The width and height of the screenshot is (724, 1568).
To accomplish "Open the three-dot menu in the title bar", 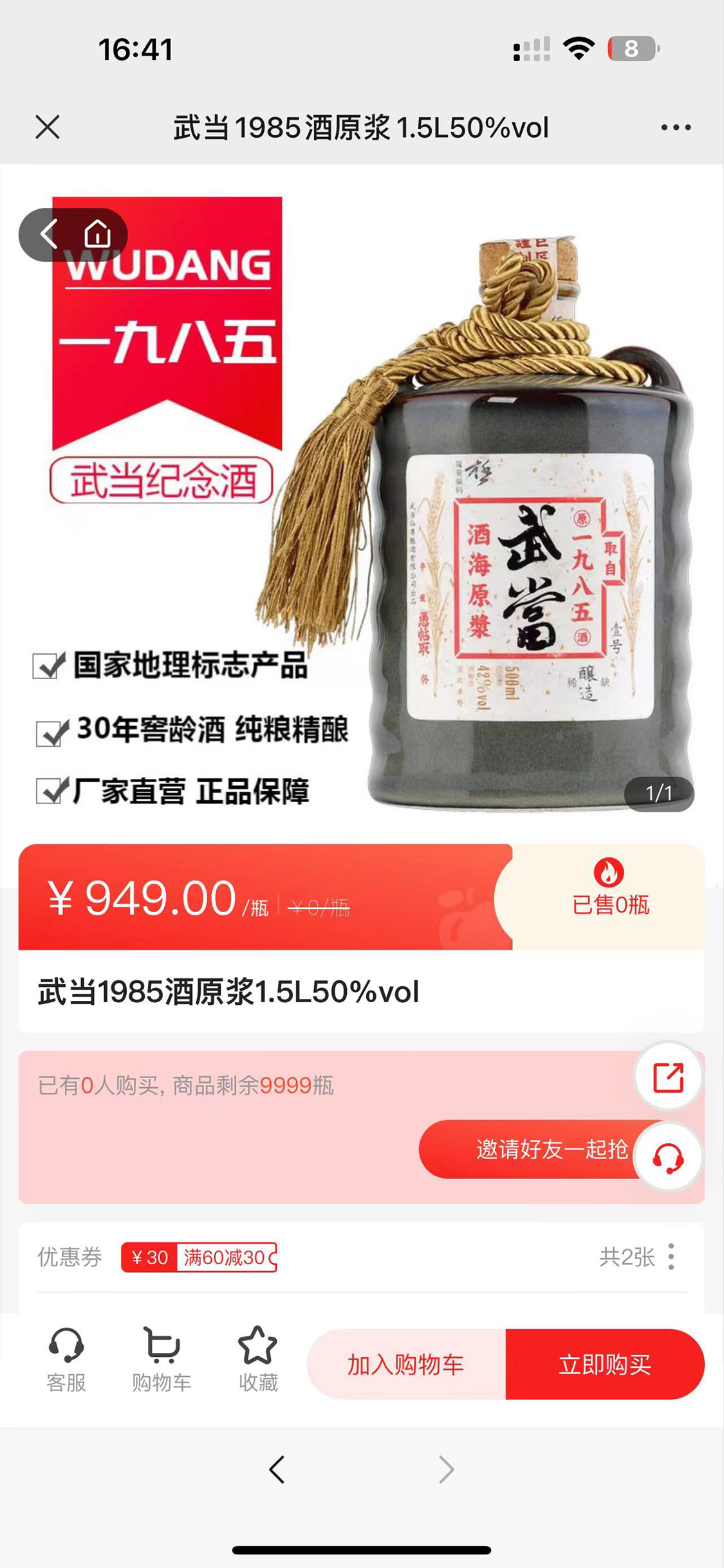I will pos(676,127).
